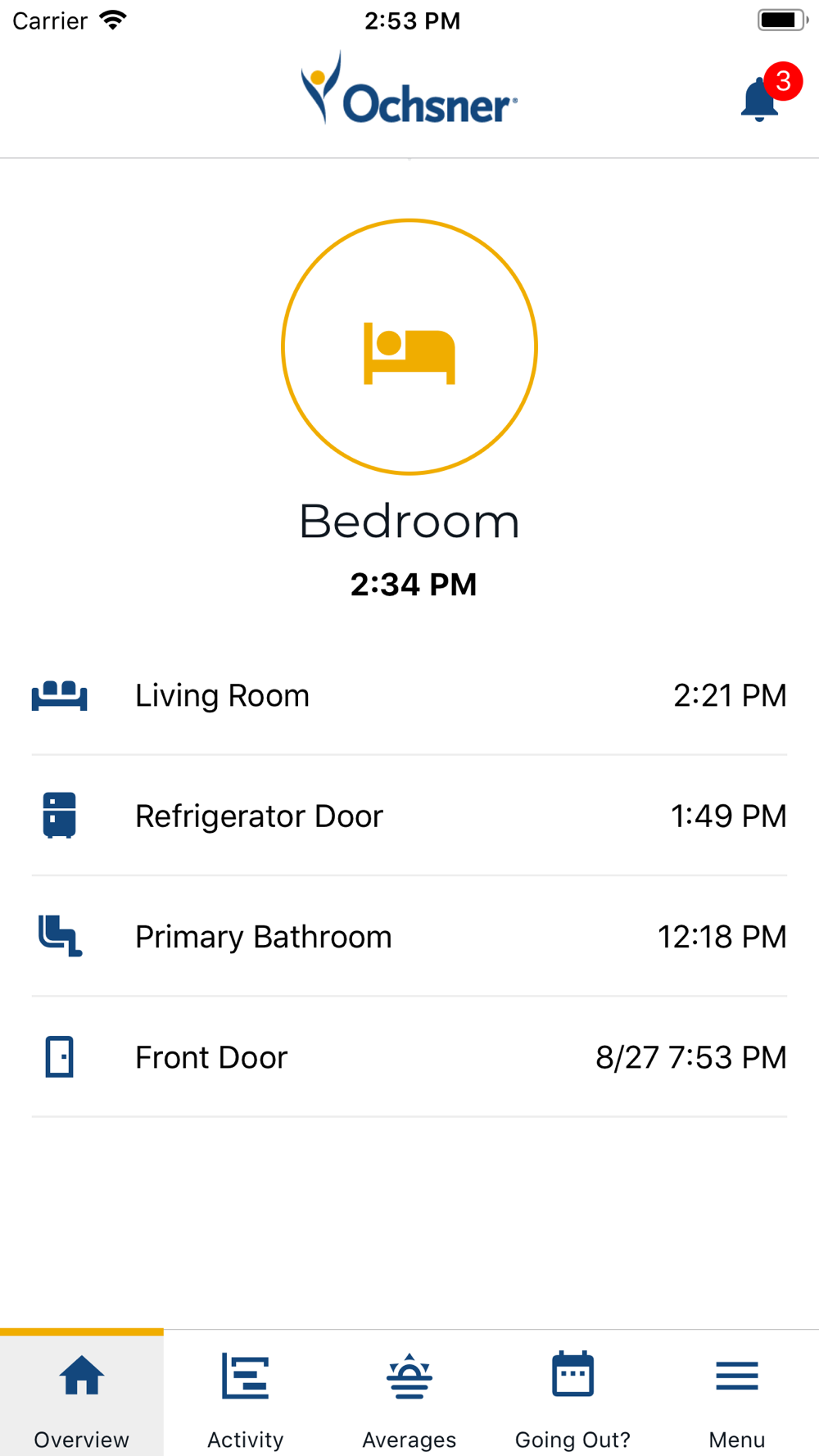This screenshot has width=819, height=1456.
Task: Select the Primary Bathroom row
Action: [409, 936]
